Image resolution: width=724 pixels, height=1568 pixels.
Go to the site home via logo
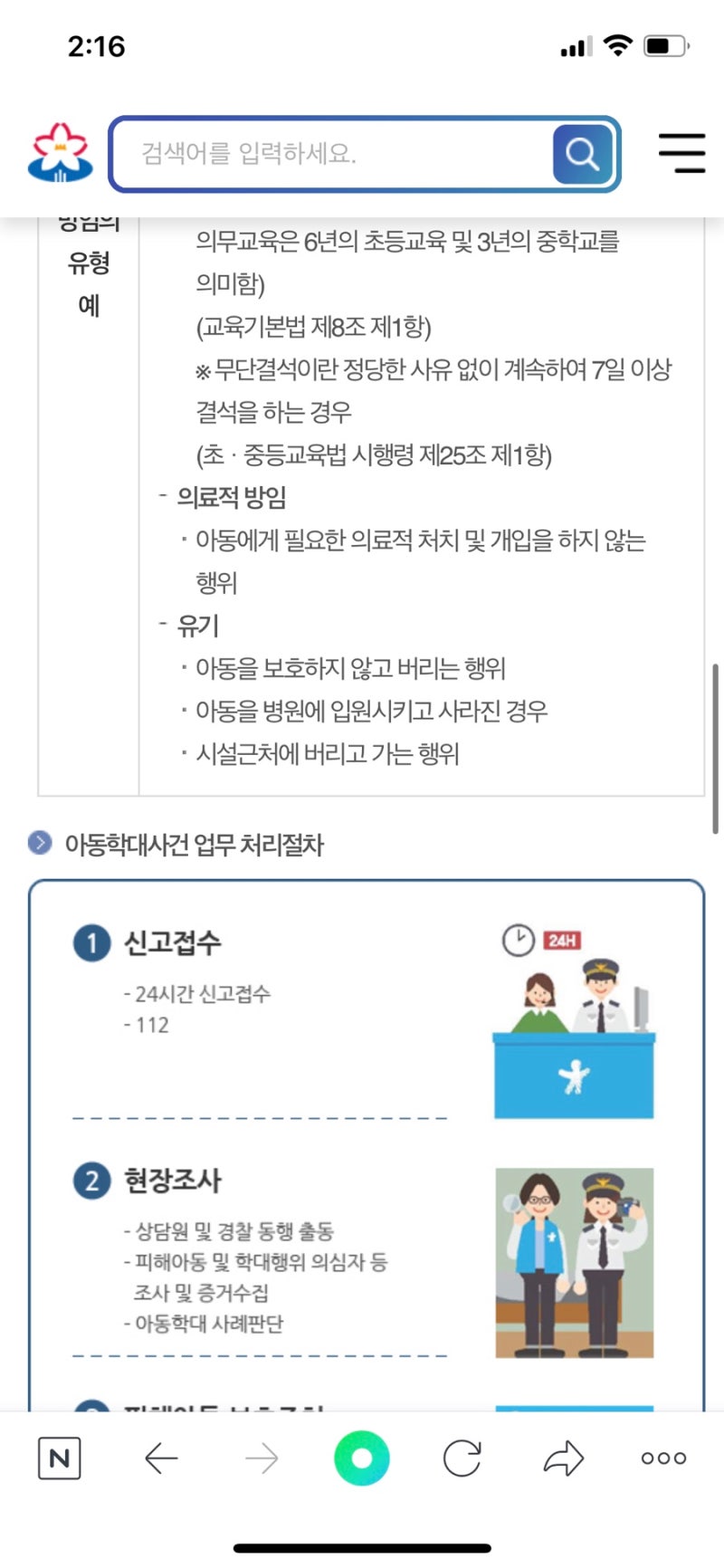click(60, 153)
